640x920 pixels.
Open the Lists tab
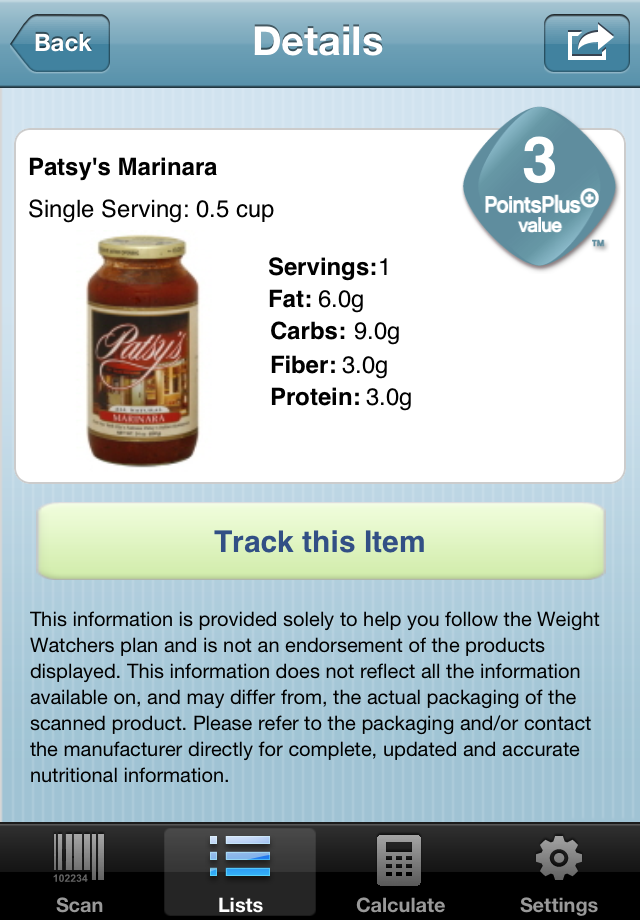240,874
